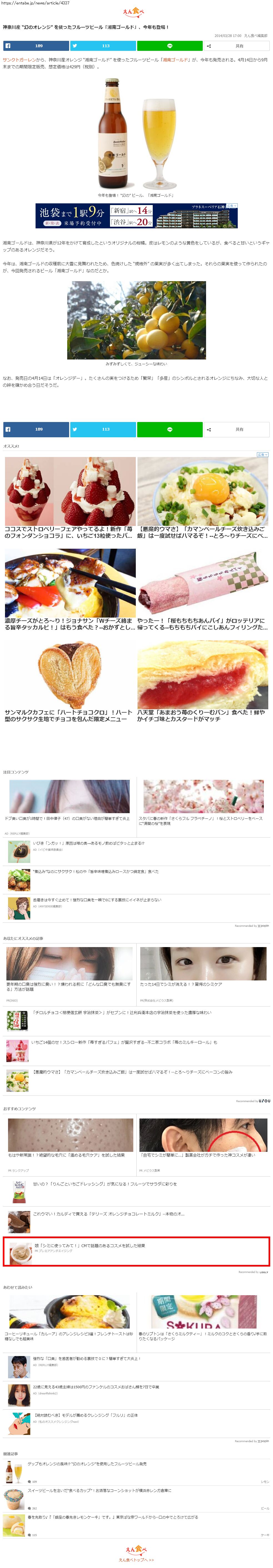This screenshot has height=1568, width=273.
Task: Share on Facebook under the headline
Action: click(36, 46)
